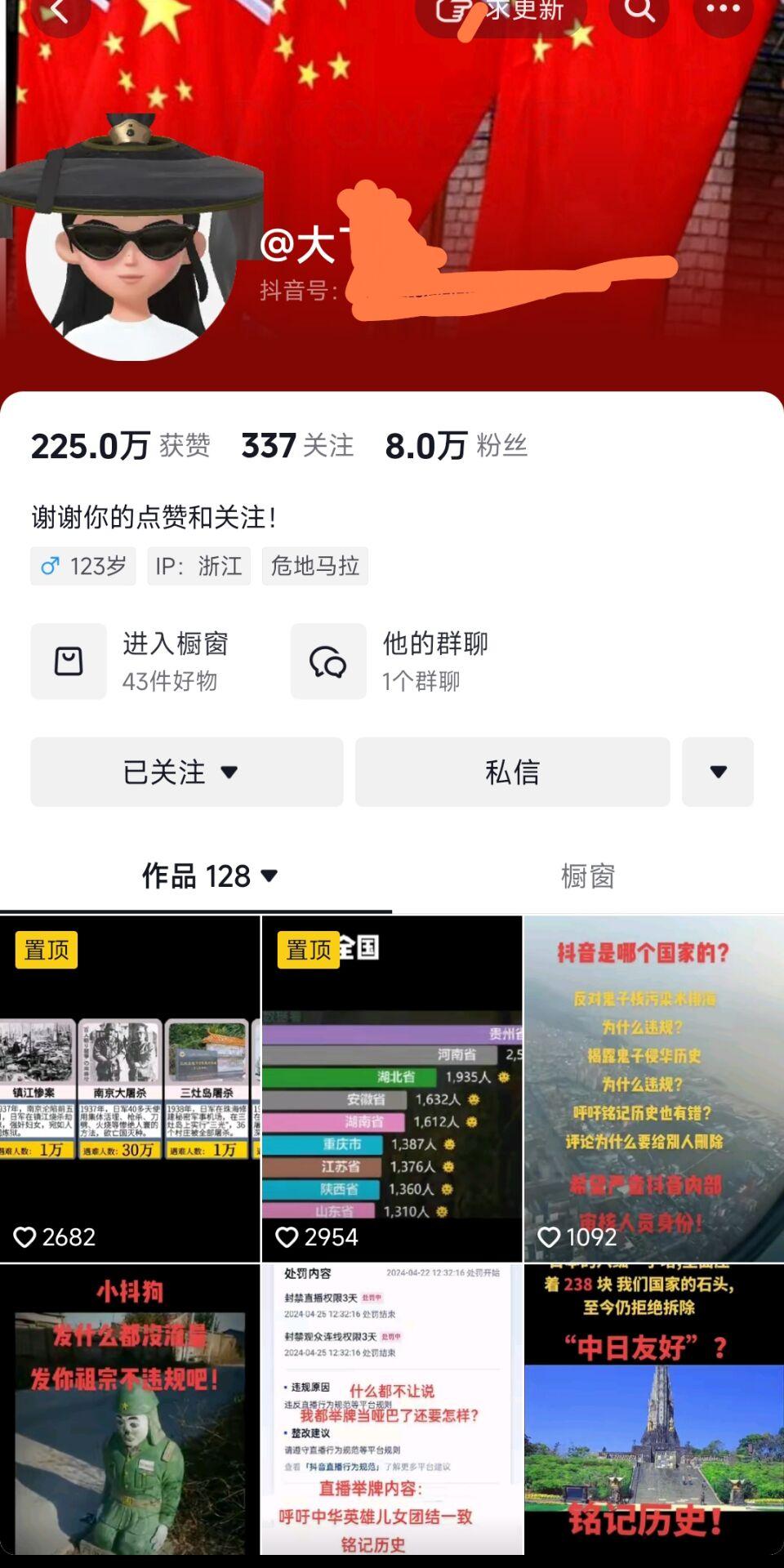Open the 抖音是哪个国家的 video
The height and width of the screenshot is (1568, 784).
point(653,1089)
